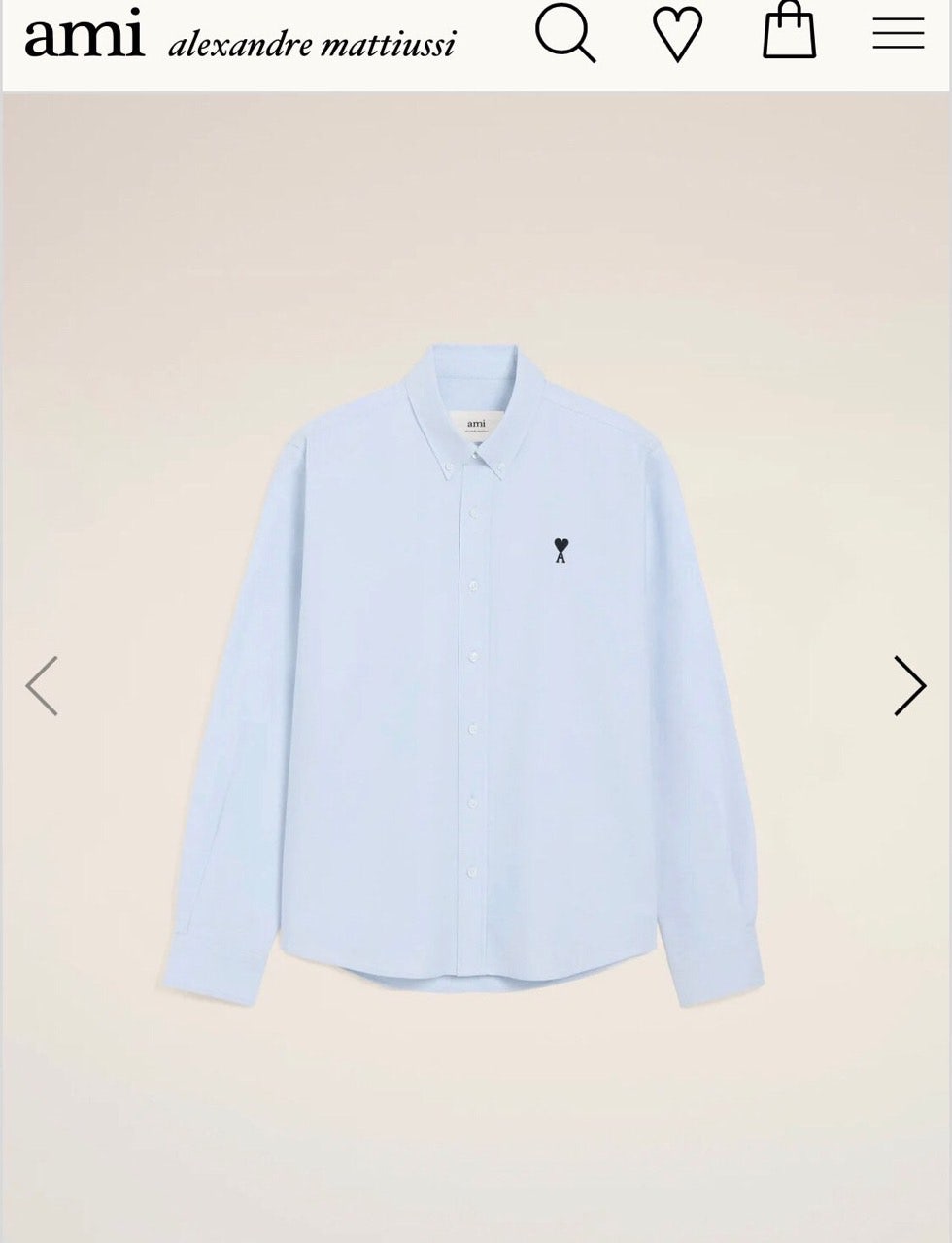Screen dimensions: 952x1243
Task: Tap the ami alexandre mattiussi home logo
Action: point(239,36)
